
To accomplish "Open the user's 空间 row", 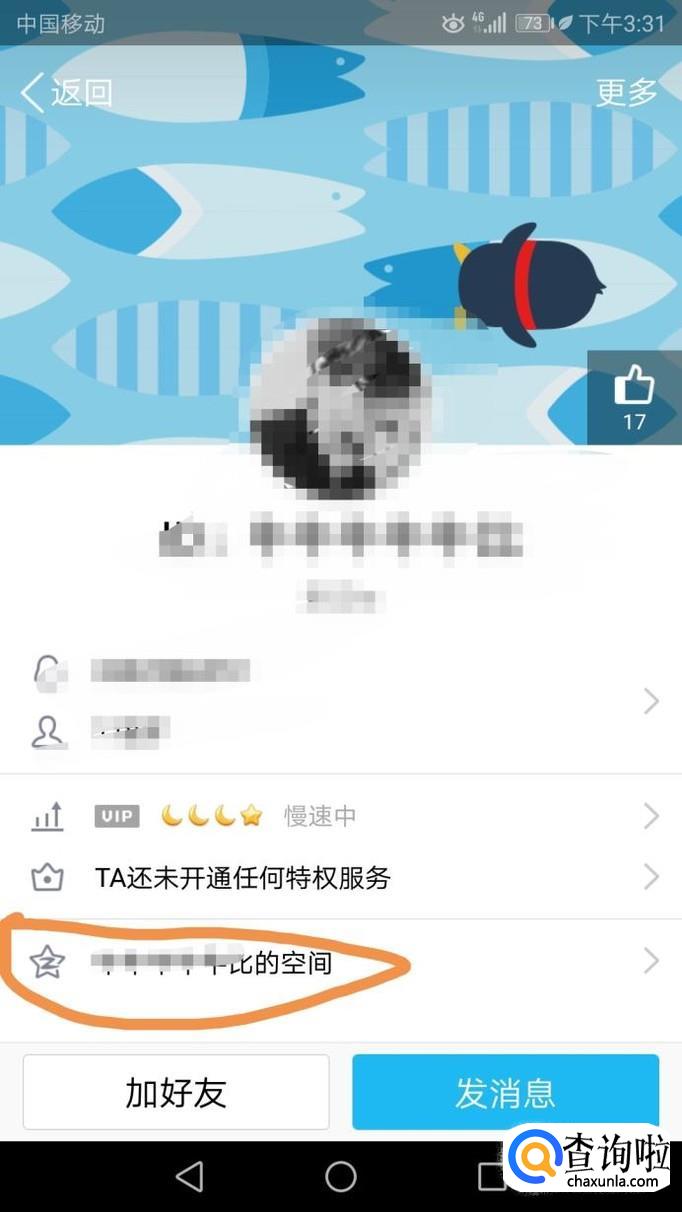I will click(341, 963).
